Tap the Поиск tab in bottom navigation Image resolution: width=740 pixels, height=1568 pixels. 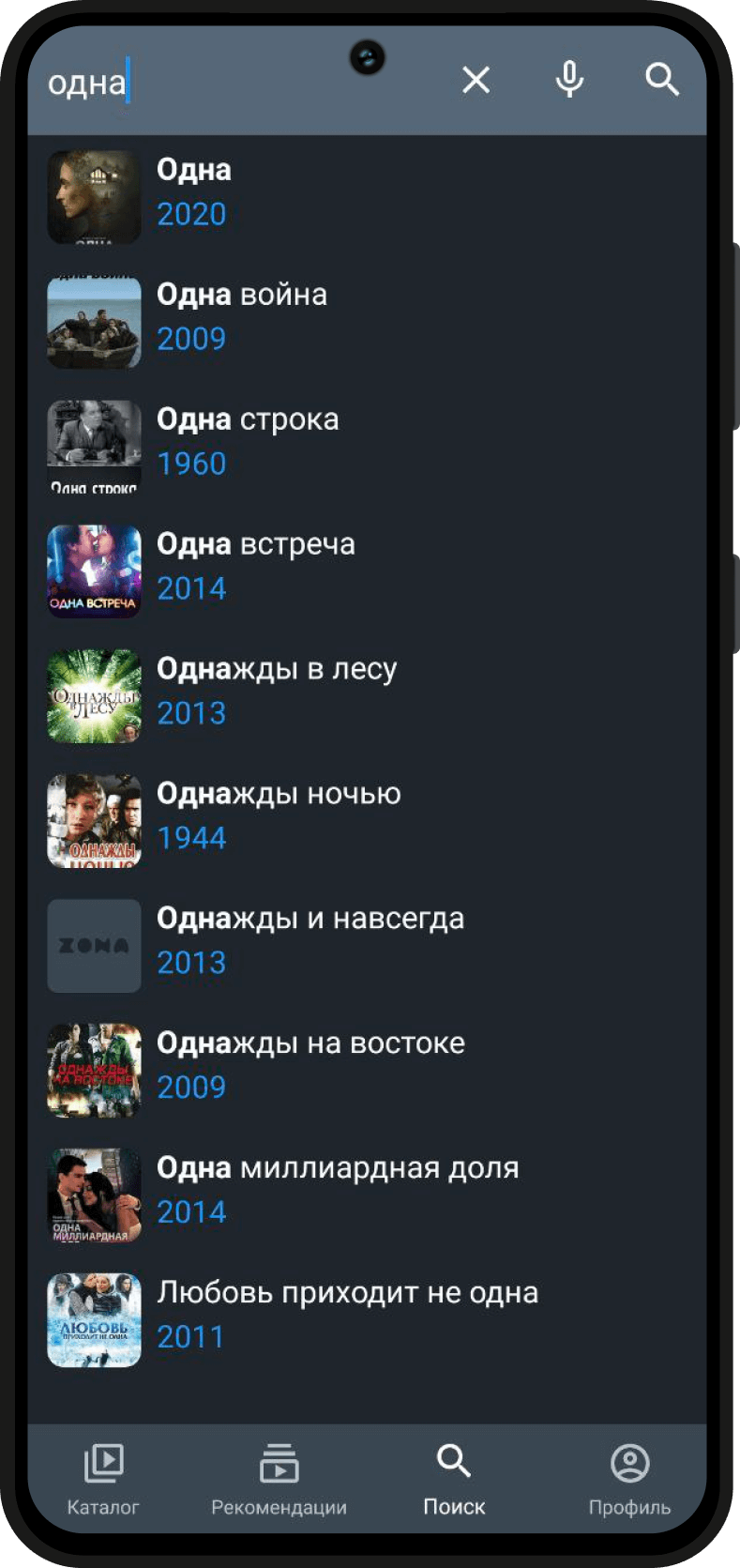[x=454, y=1480]
